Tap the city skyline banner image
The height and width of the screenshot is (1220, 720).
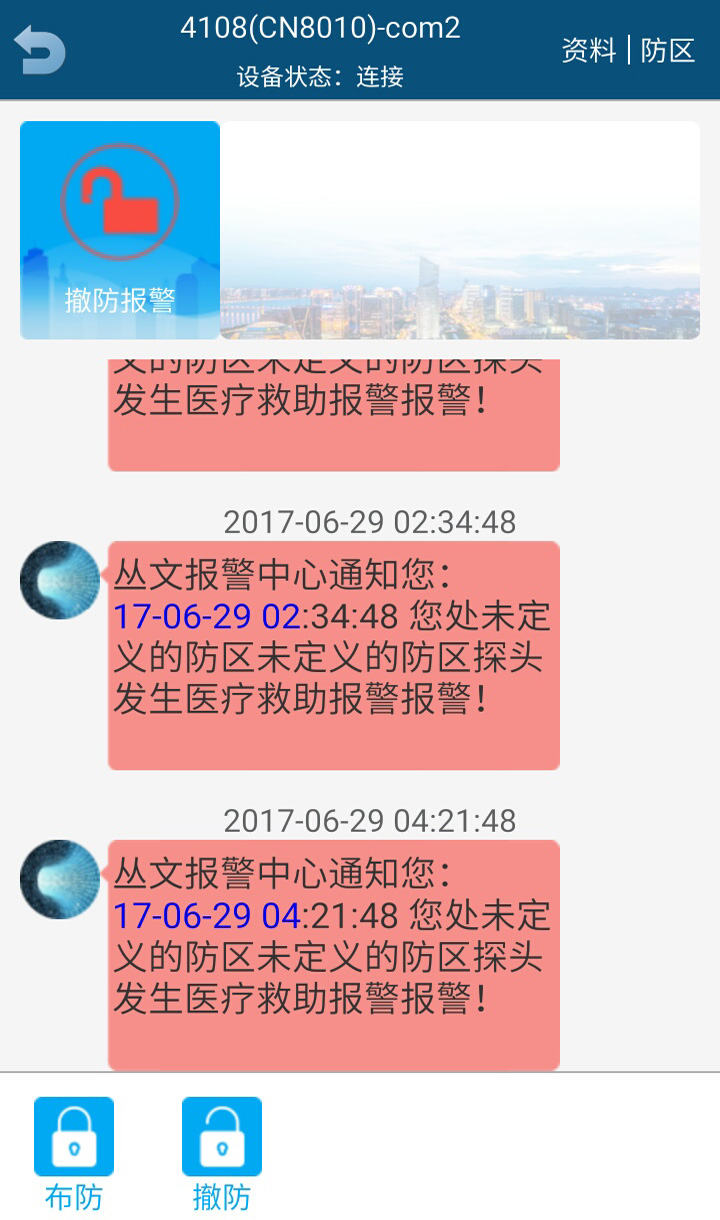460,230
